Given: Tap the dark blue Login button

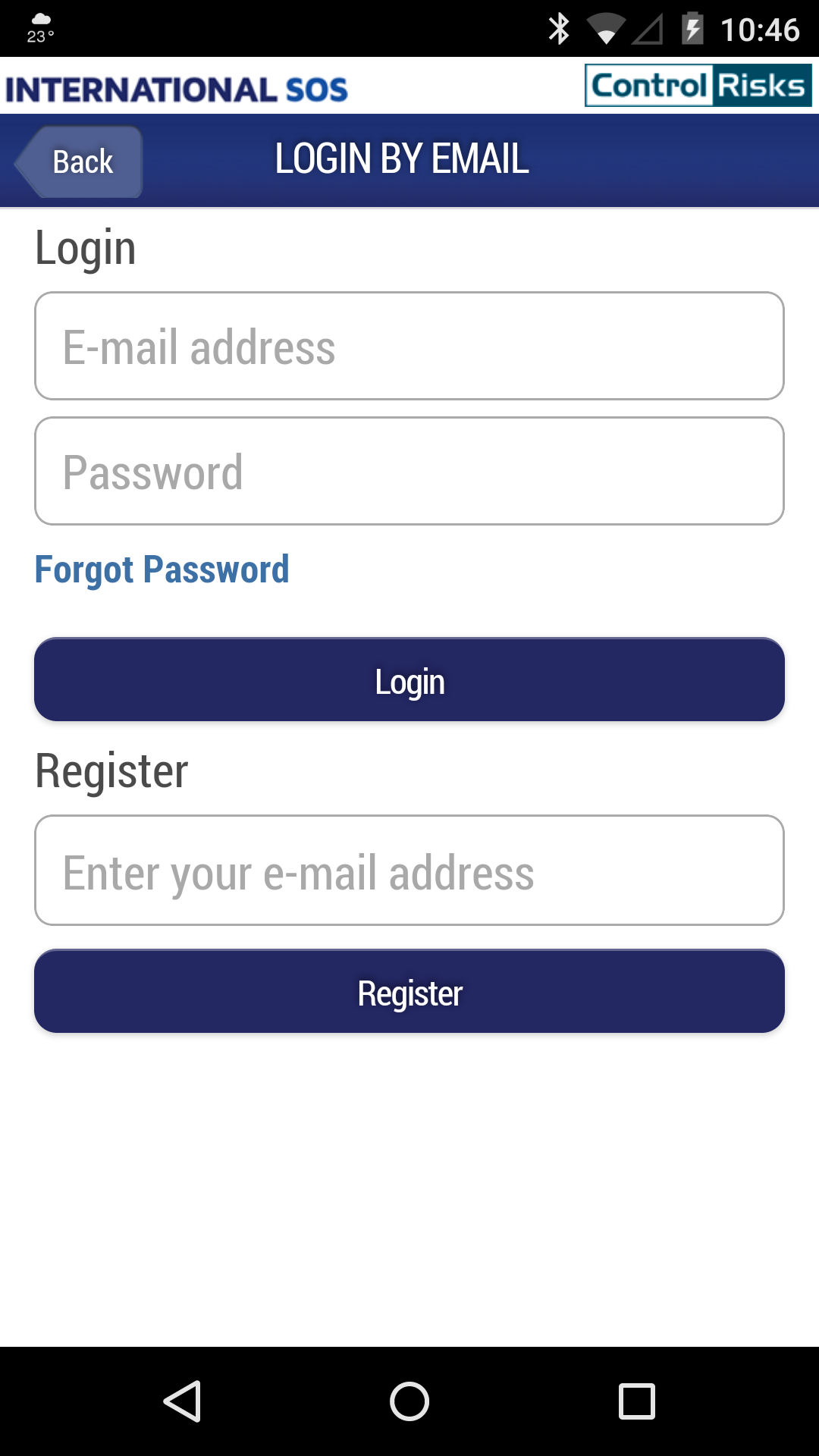Looking at the screenshot, I should click(x=409, y=680).
